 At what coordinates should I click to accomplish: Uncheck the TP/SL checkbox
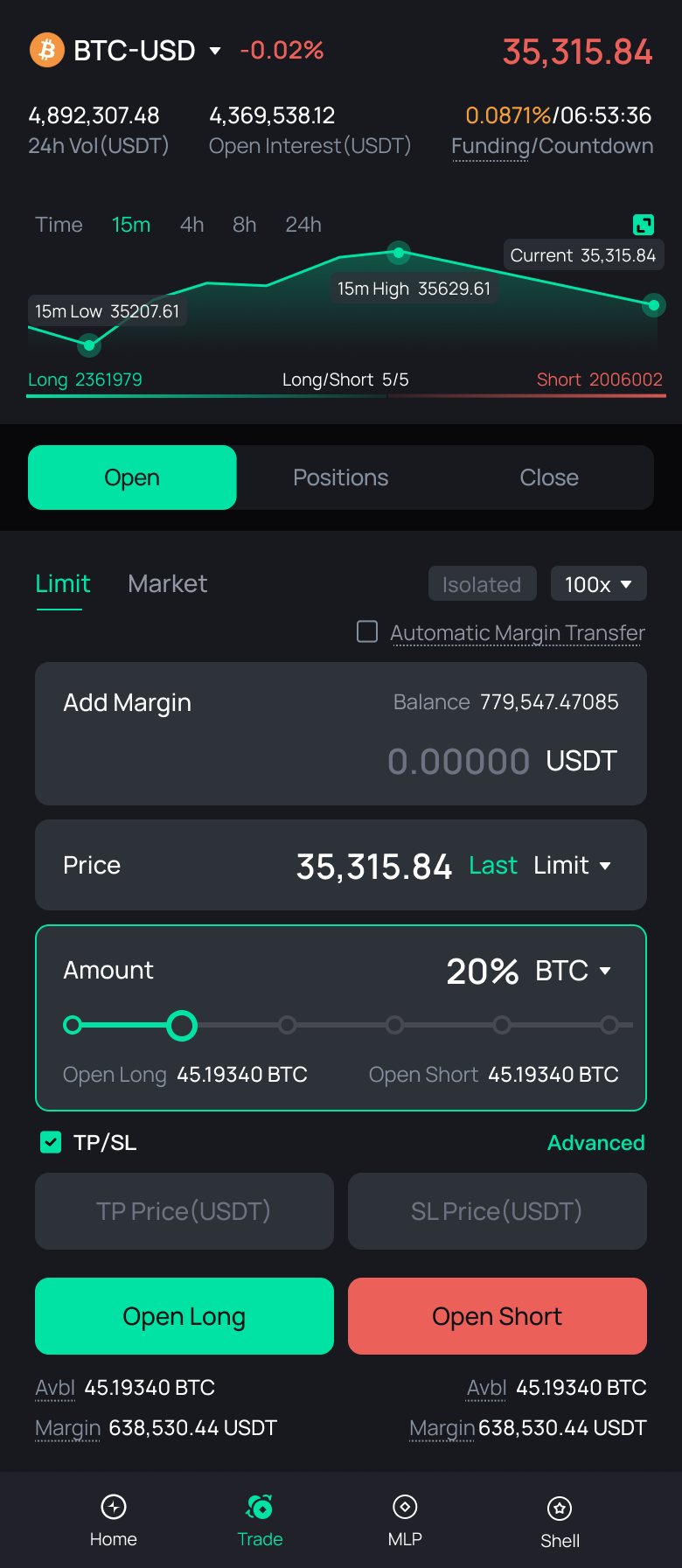pos(51,1142)
